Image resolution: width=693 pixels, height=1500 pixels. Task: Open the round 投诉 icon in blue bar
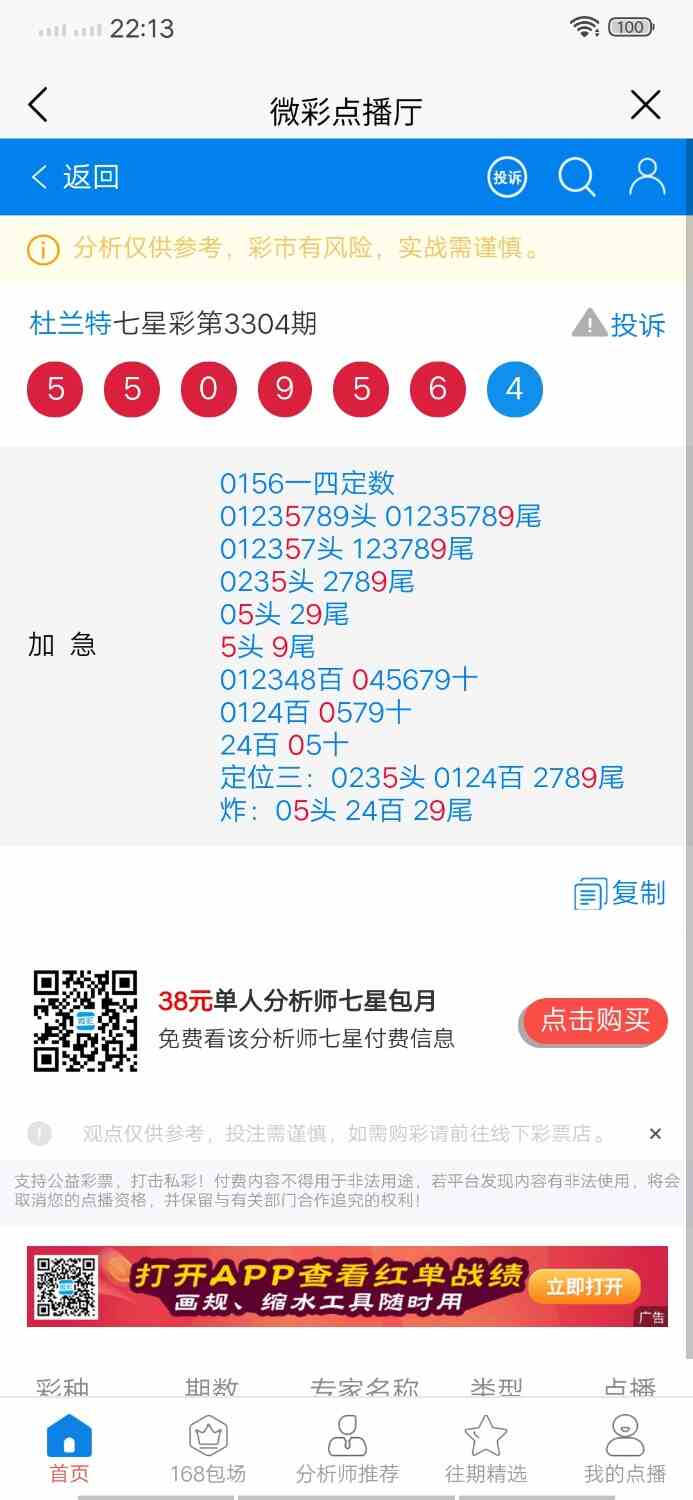tap(507, 178)
